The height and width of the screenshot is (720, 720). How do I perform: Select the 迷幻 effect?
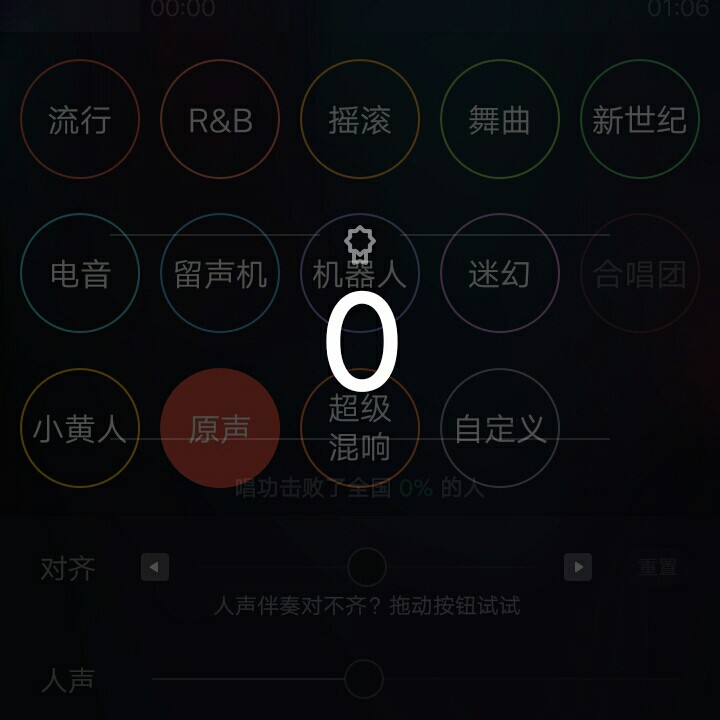(x=499, y=273)
